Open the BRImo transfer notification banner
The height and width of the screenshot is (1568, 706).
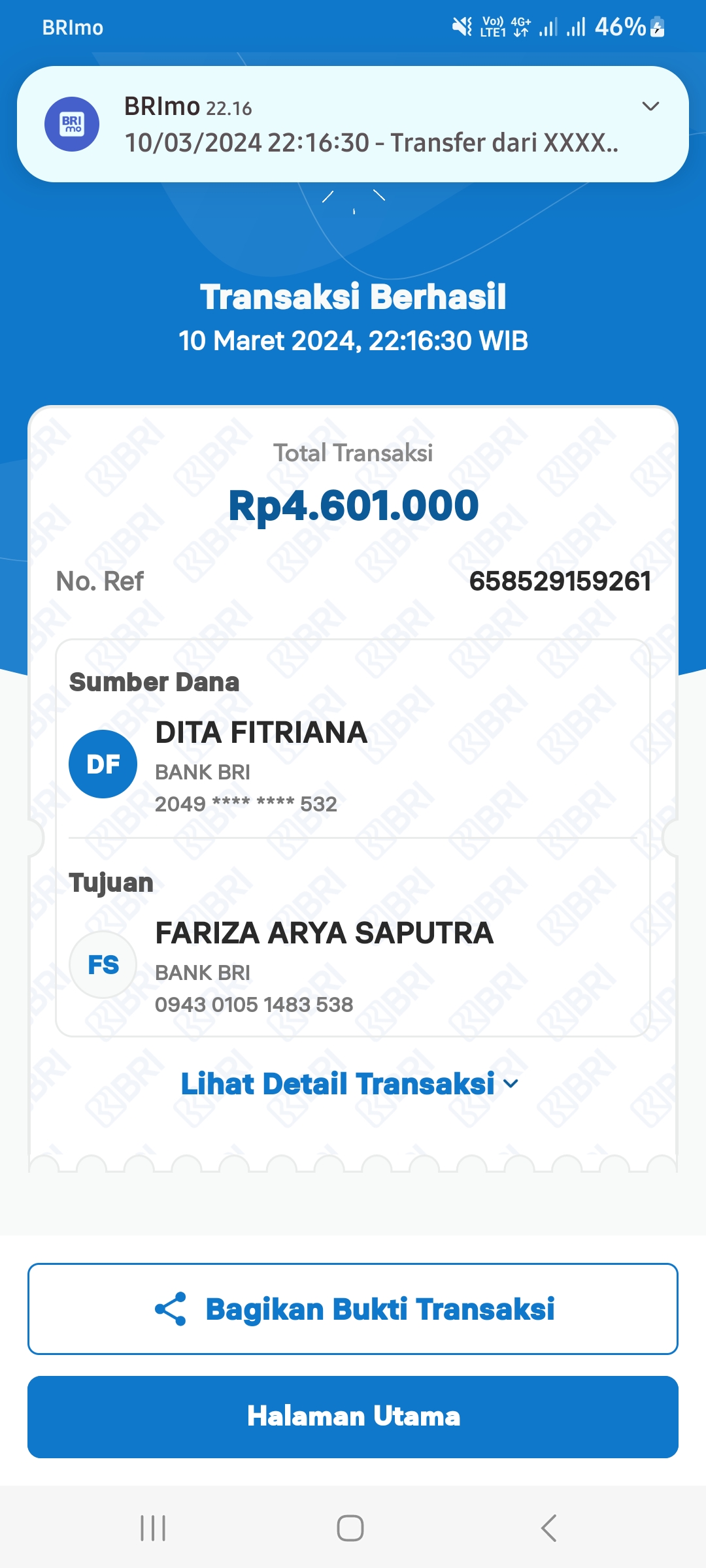353,124
